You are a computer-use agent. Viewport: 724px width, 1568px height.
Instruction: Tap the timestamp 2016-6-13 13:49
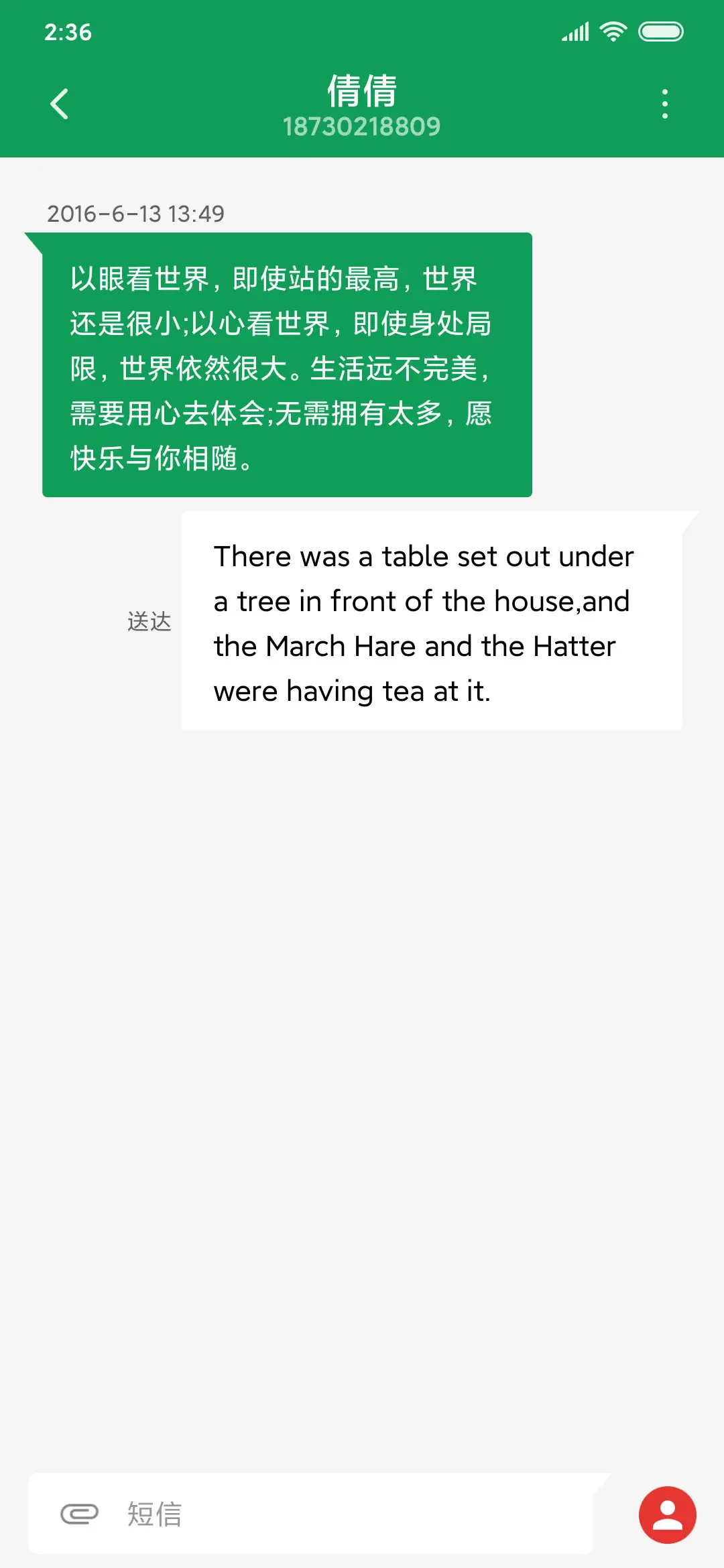pyautogui.click(x=136, y=214)
